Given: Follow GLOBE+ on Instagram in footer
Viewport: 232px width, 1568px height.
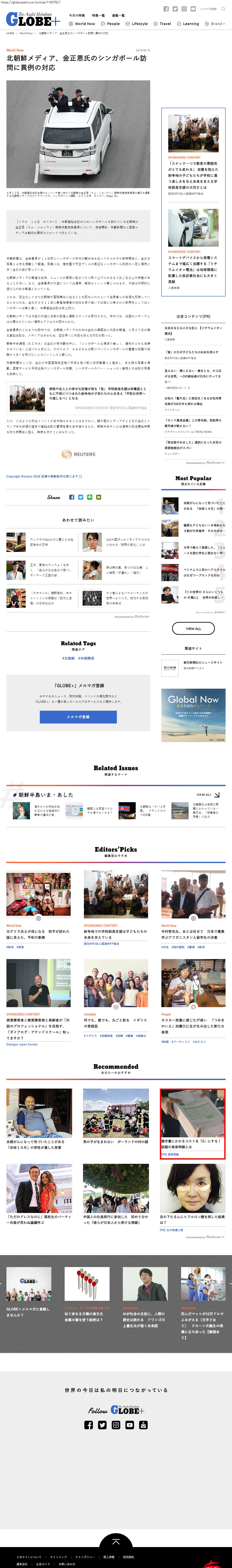Looking at the screenshot, I should click(x=116, y=1425).
